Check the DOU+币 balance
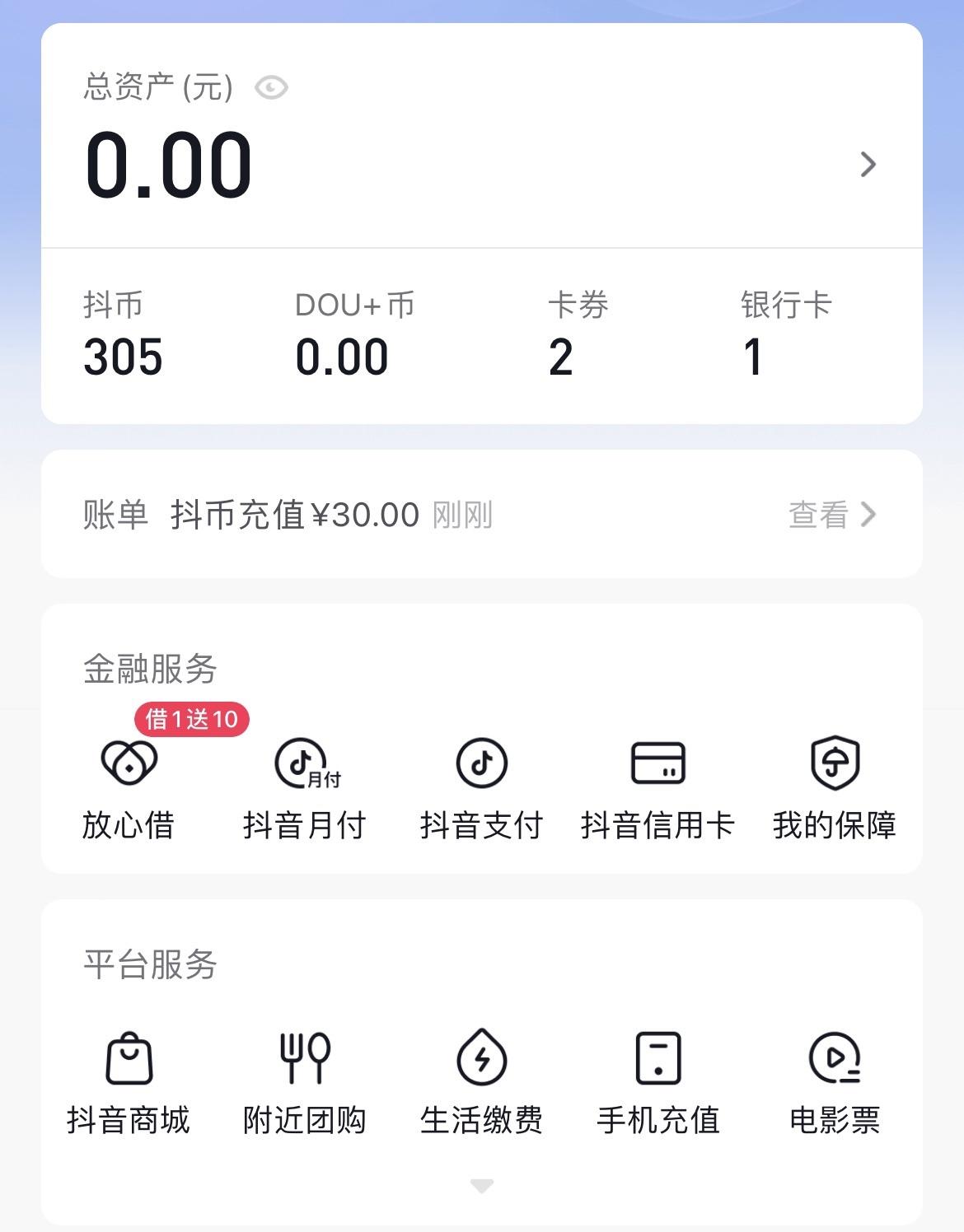 coord(354,338)
